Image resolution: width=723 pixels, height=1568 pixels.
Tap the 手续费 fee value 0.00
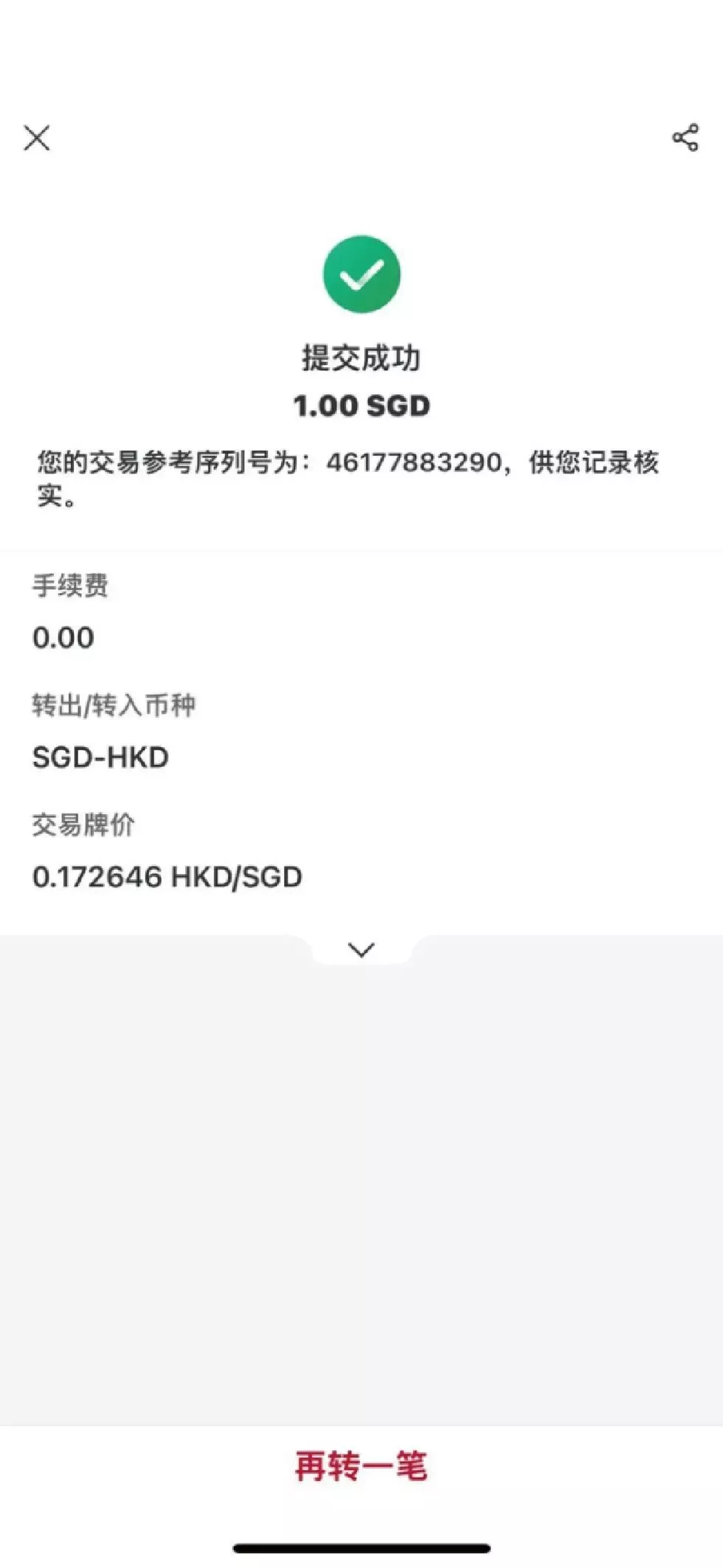tap(63, 636)
